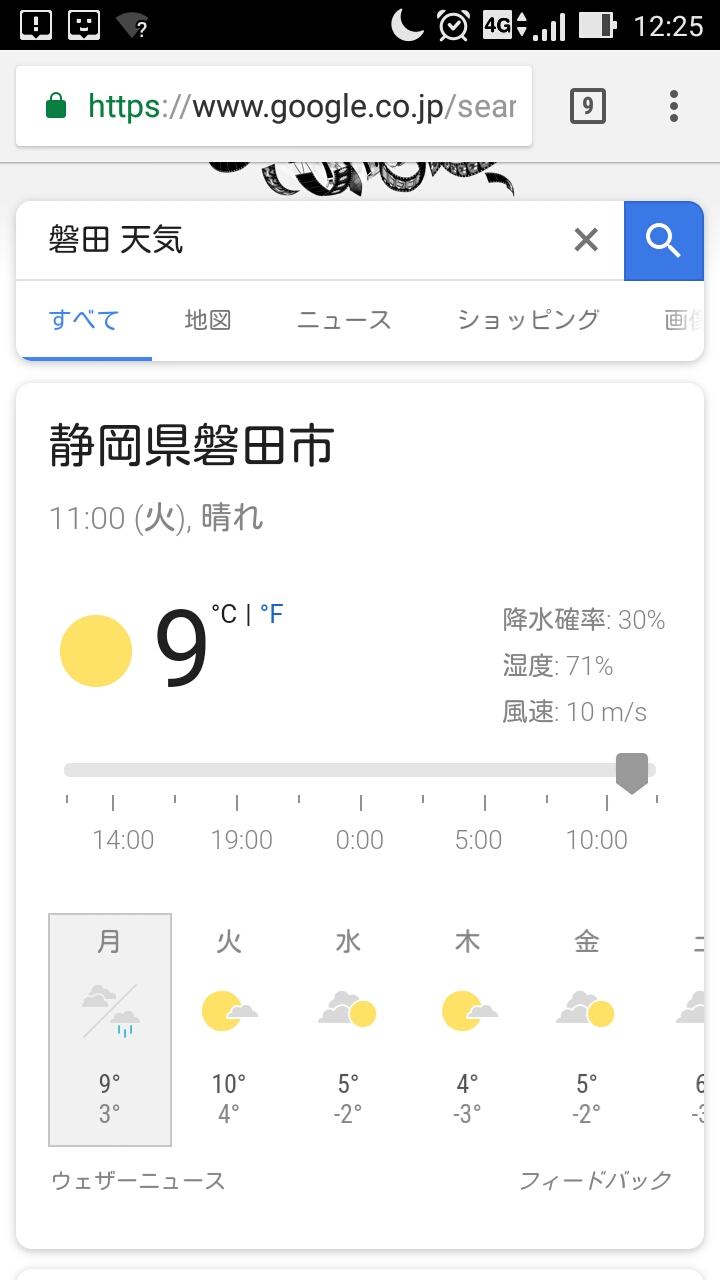
Task: Tap the blue magnifier search button
Action: 664,241
